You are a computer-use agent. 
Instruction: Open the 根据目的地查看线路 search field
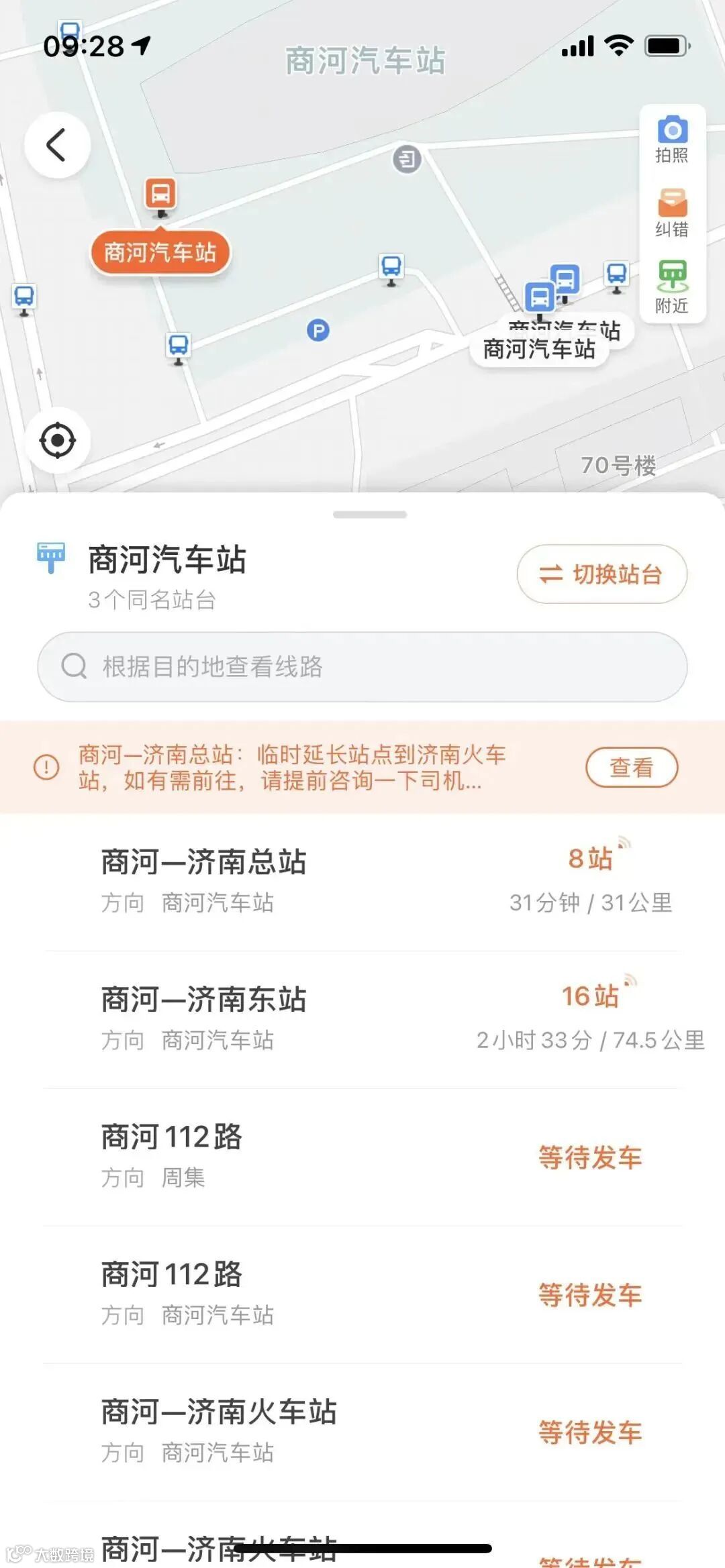tap(362, 667)
